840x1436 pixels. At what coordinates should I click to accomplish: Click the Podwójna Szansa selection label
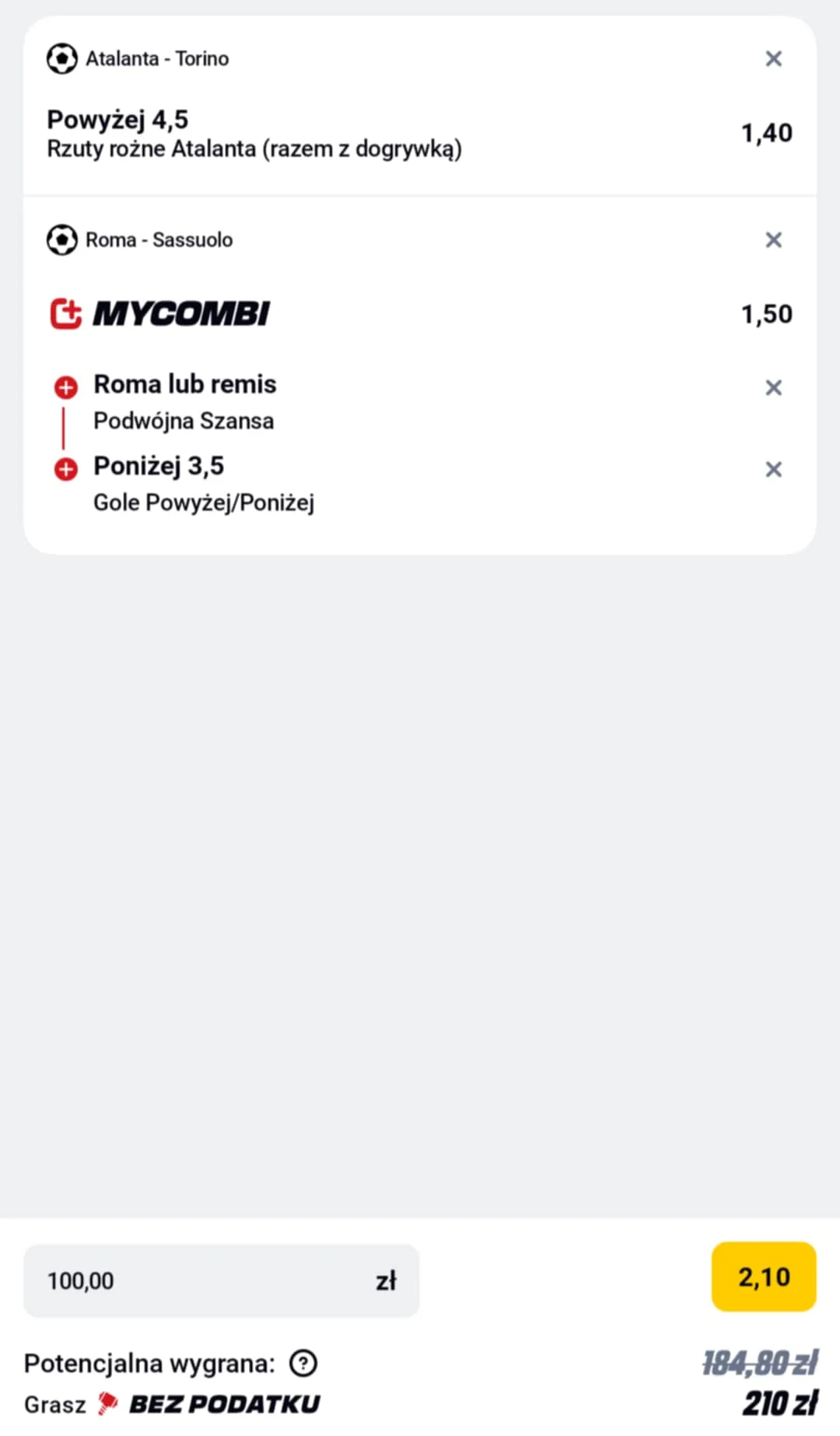tap(184, 421)
